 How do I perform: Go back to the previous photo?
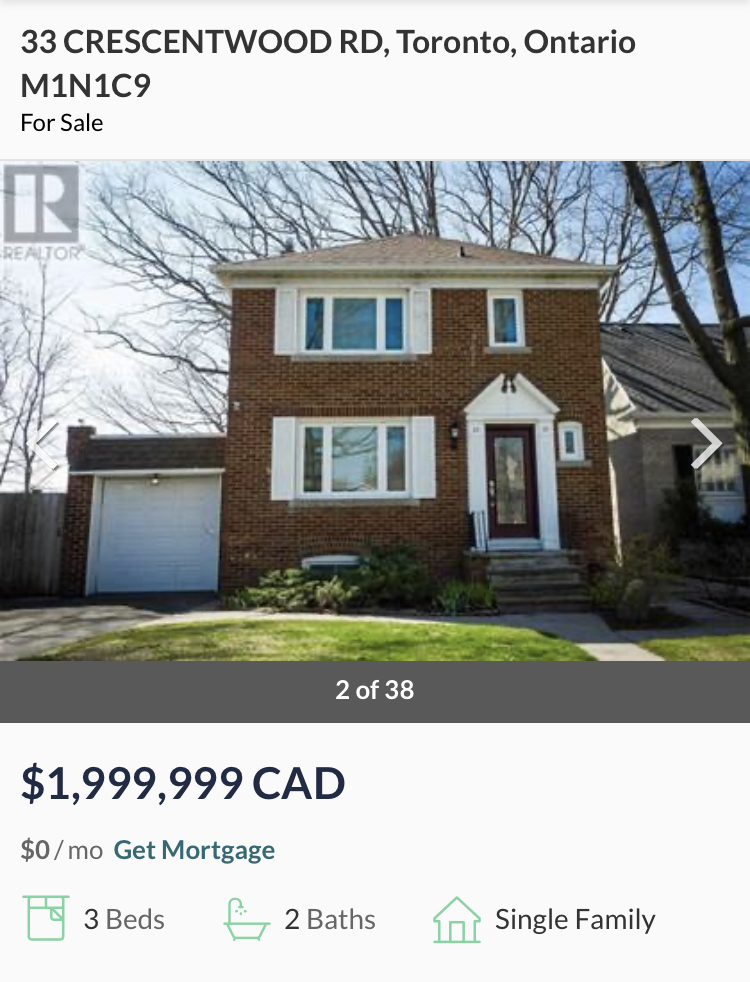[44, 443]
